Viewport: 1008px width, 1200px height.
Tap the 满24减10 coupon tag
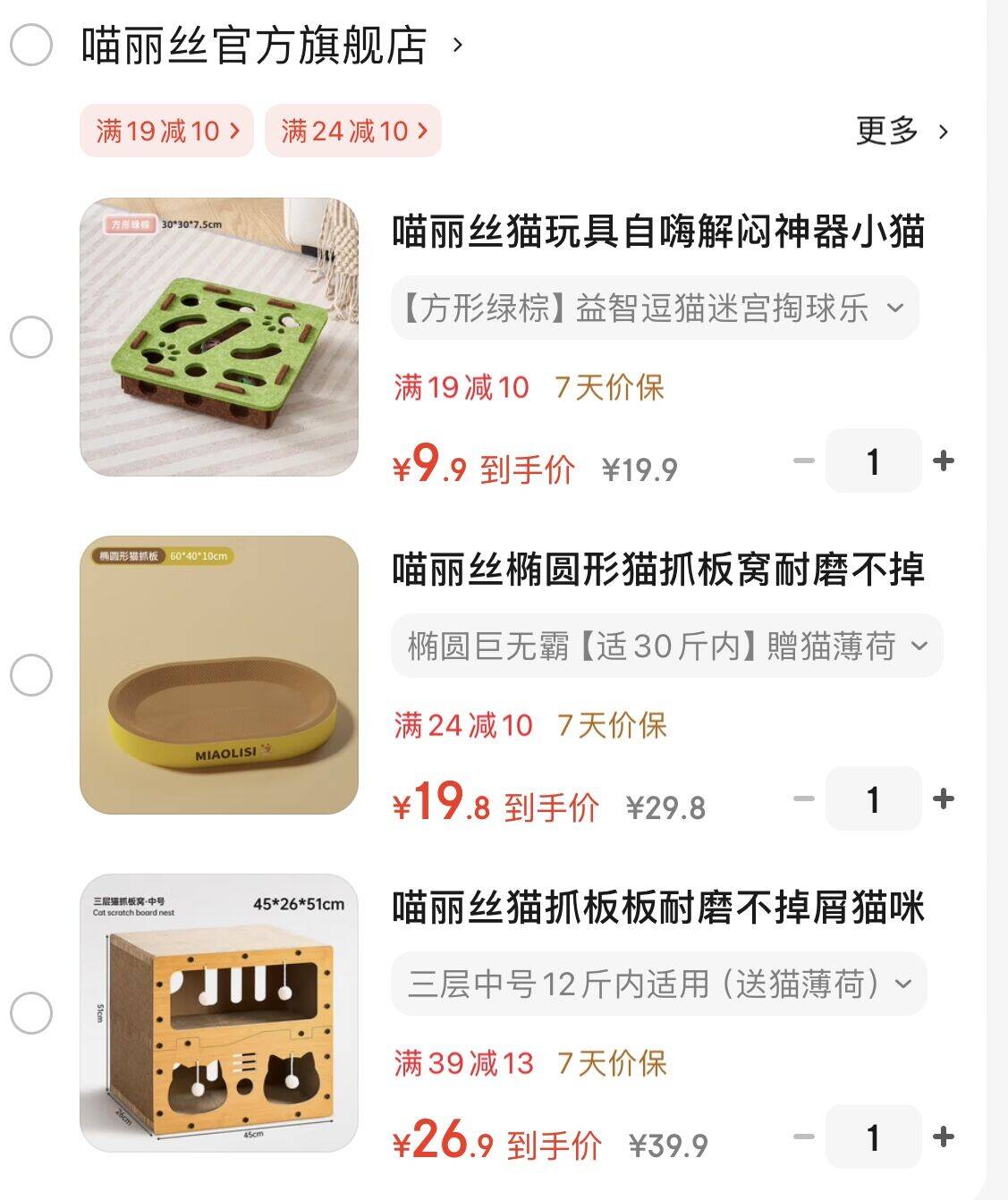[351, 130]
